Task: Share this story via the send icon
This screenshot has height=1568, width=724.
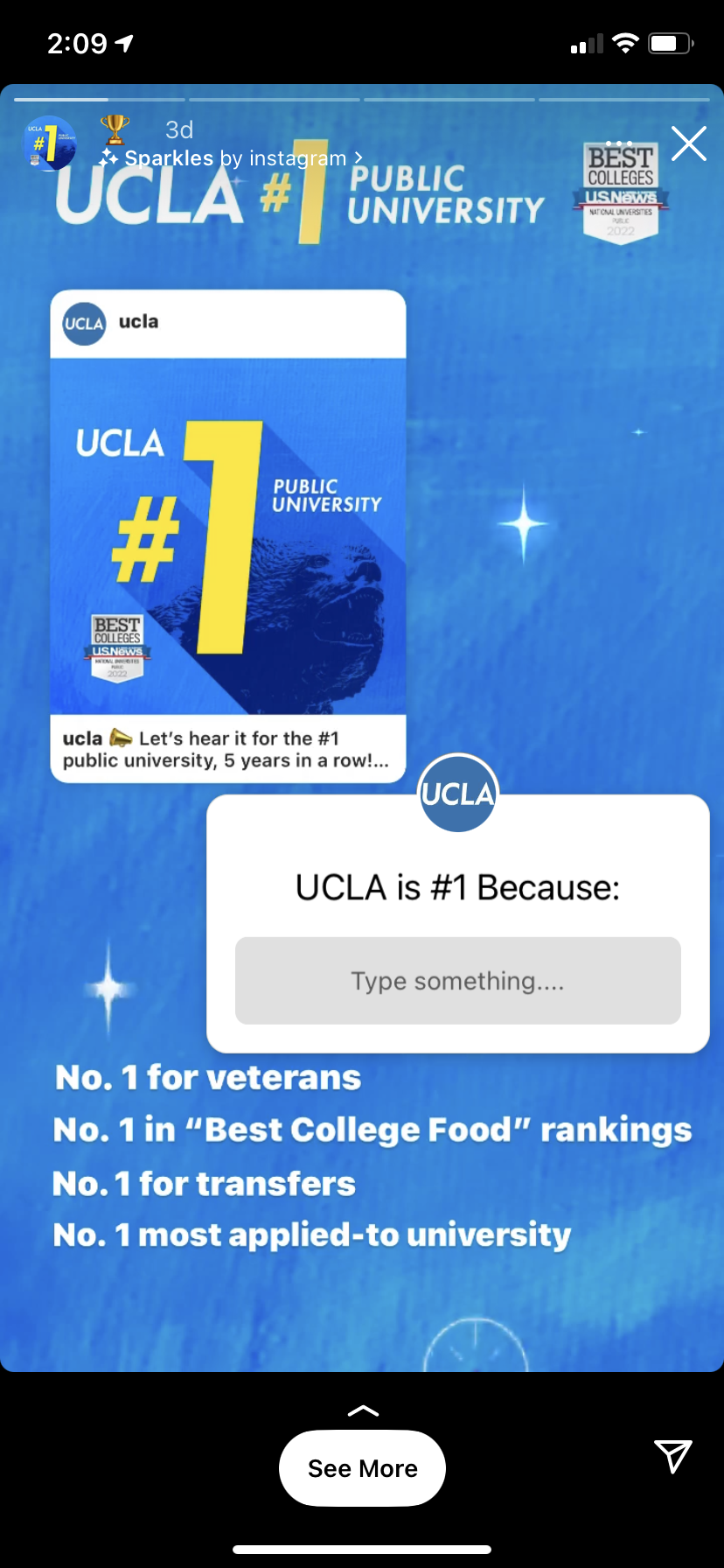Action: point(673,1456)
